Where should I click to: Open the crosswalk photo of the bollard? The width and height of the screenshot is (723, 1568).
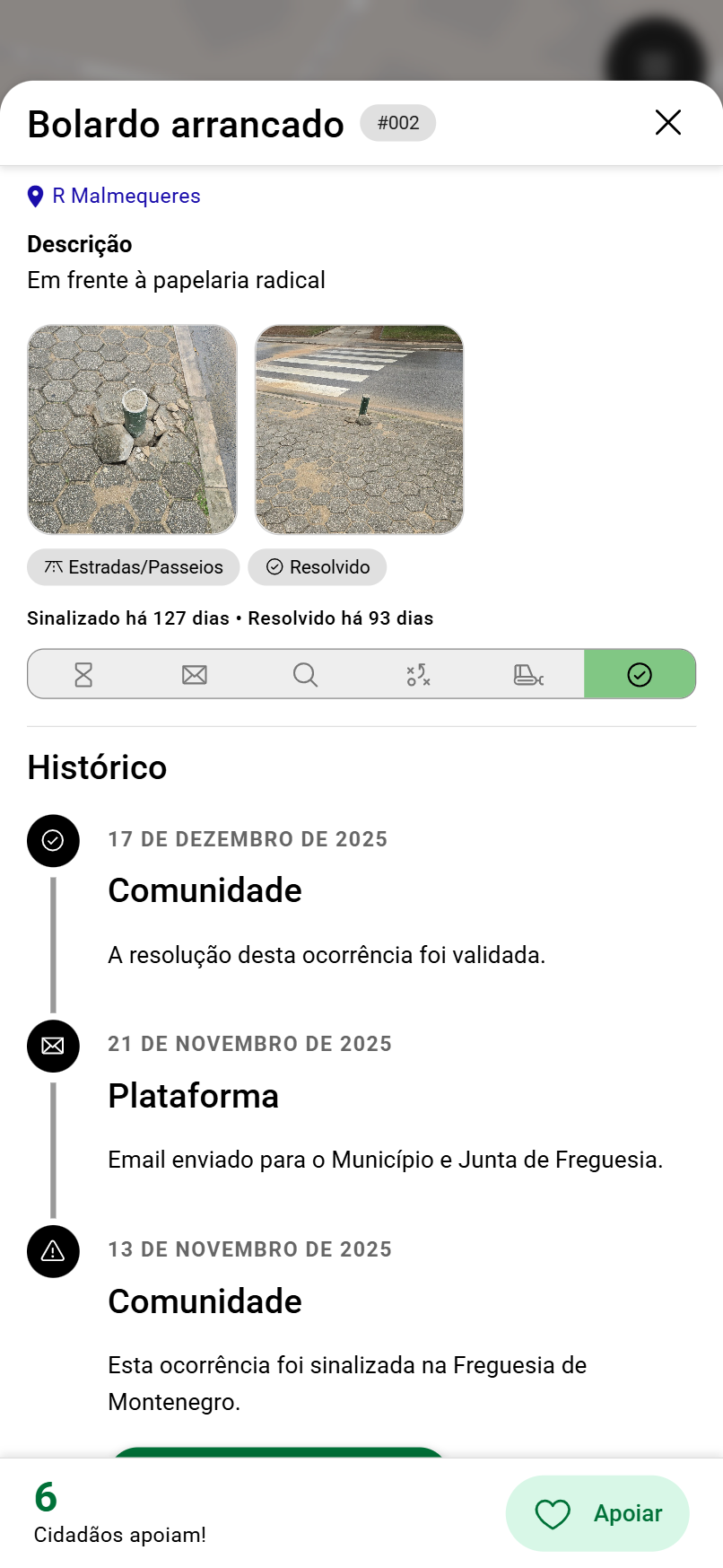[360, 430]
